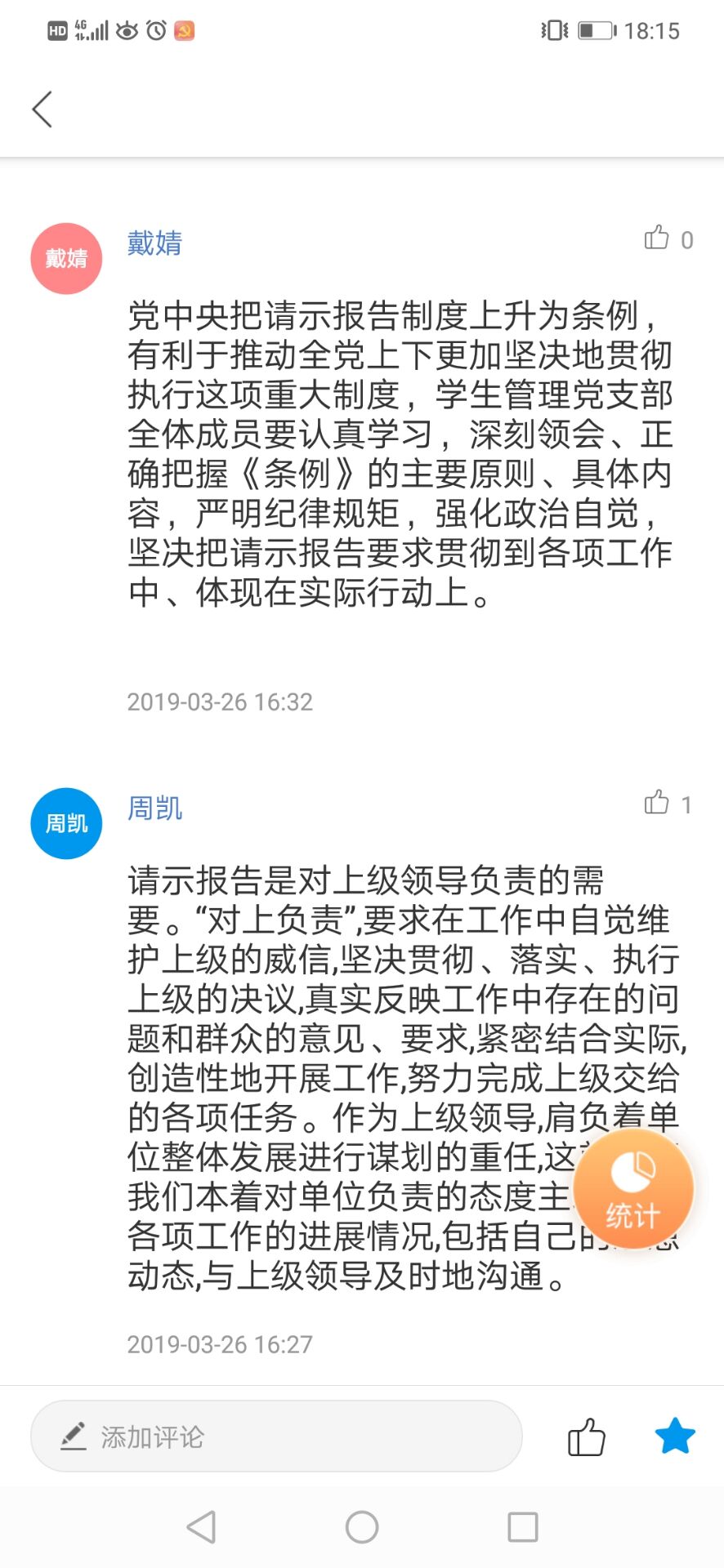Screen dimensions: 724x1568
Task: Like 戴婧's comment
Action: pyautogui.click(x=656, y=238)
